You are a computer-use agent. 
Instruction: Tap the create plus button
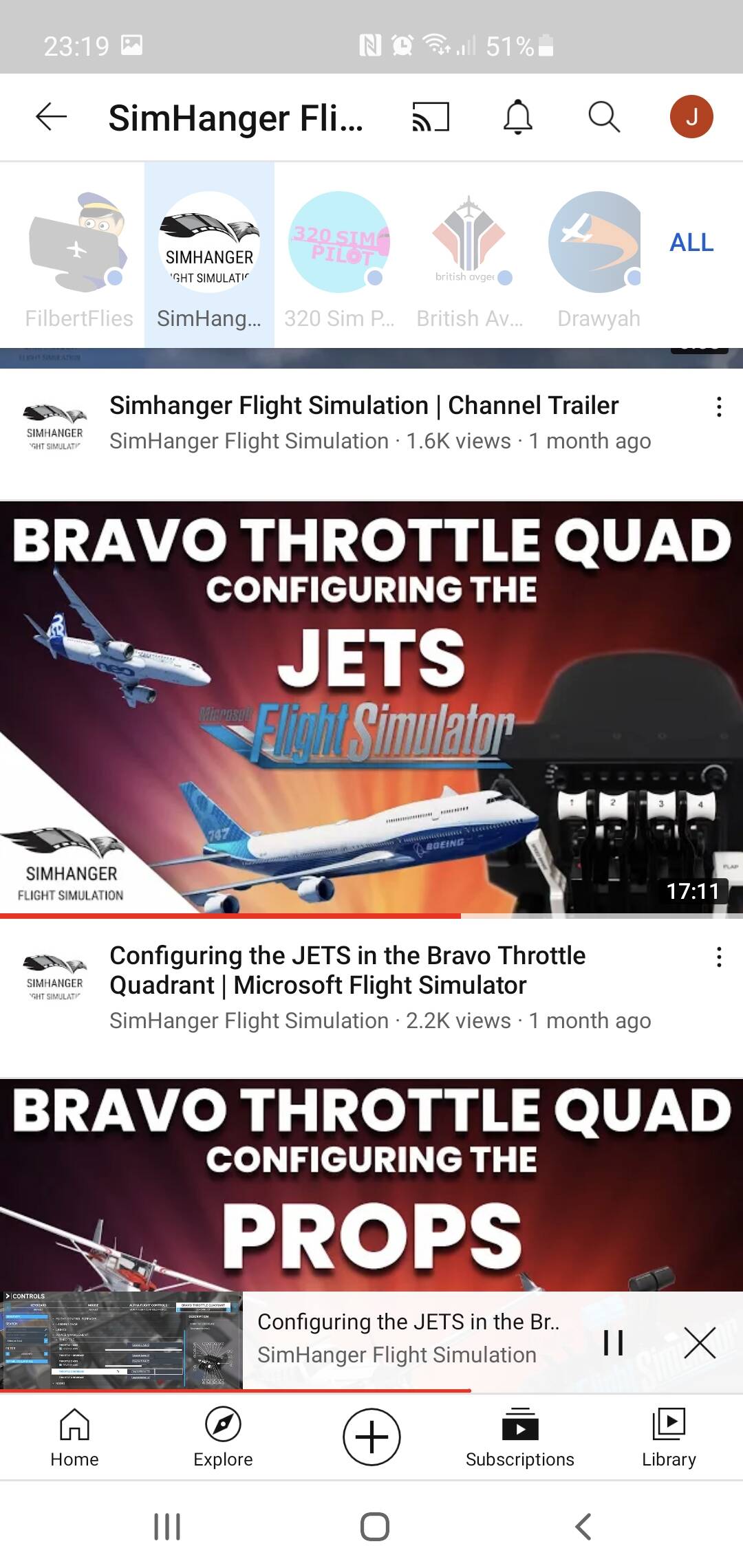(x=371, y=1437)
